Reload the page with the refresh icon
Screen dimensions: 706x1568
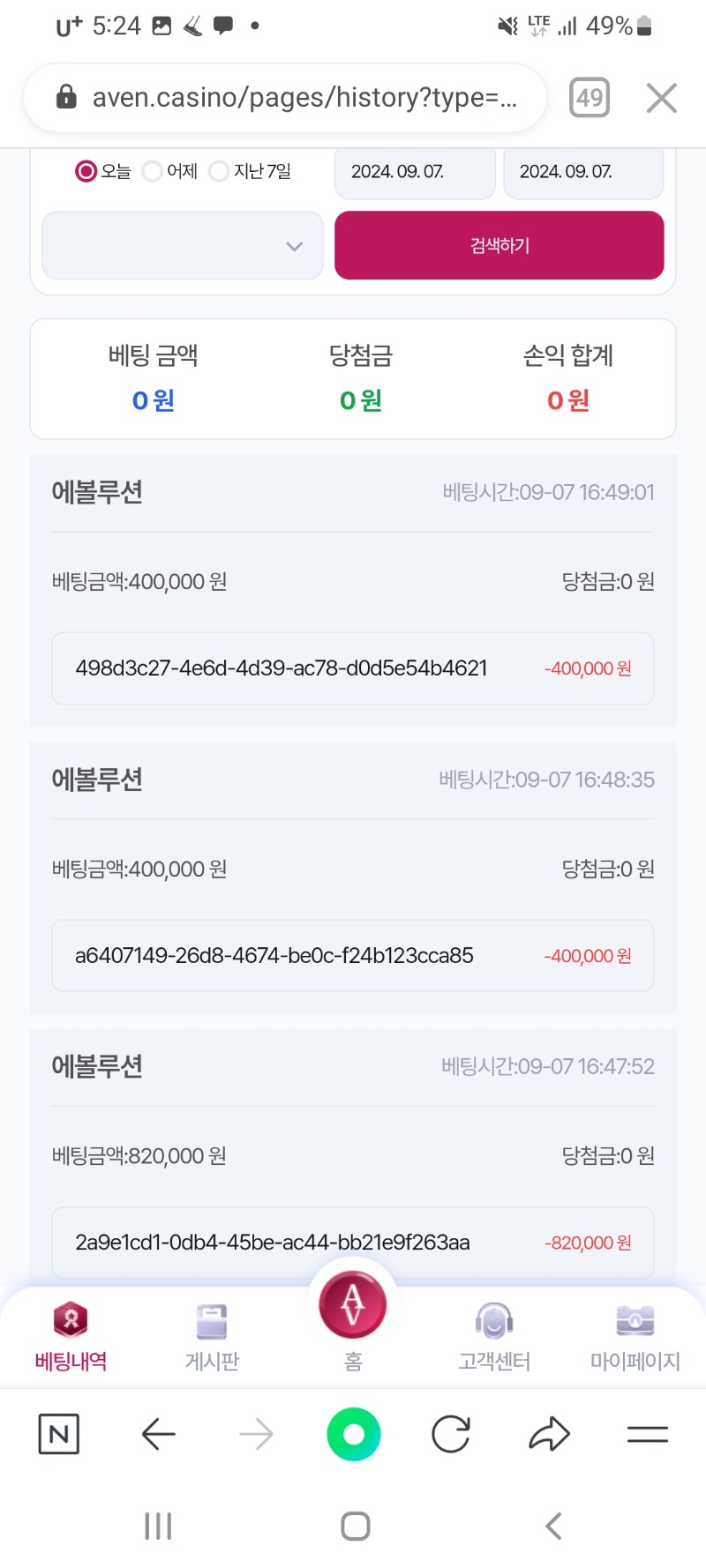coord(451,1434)
